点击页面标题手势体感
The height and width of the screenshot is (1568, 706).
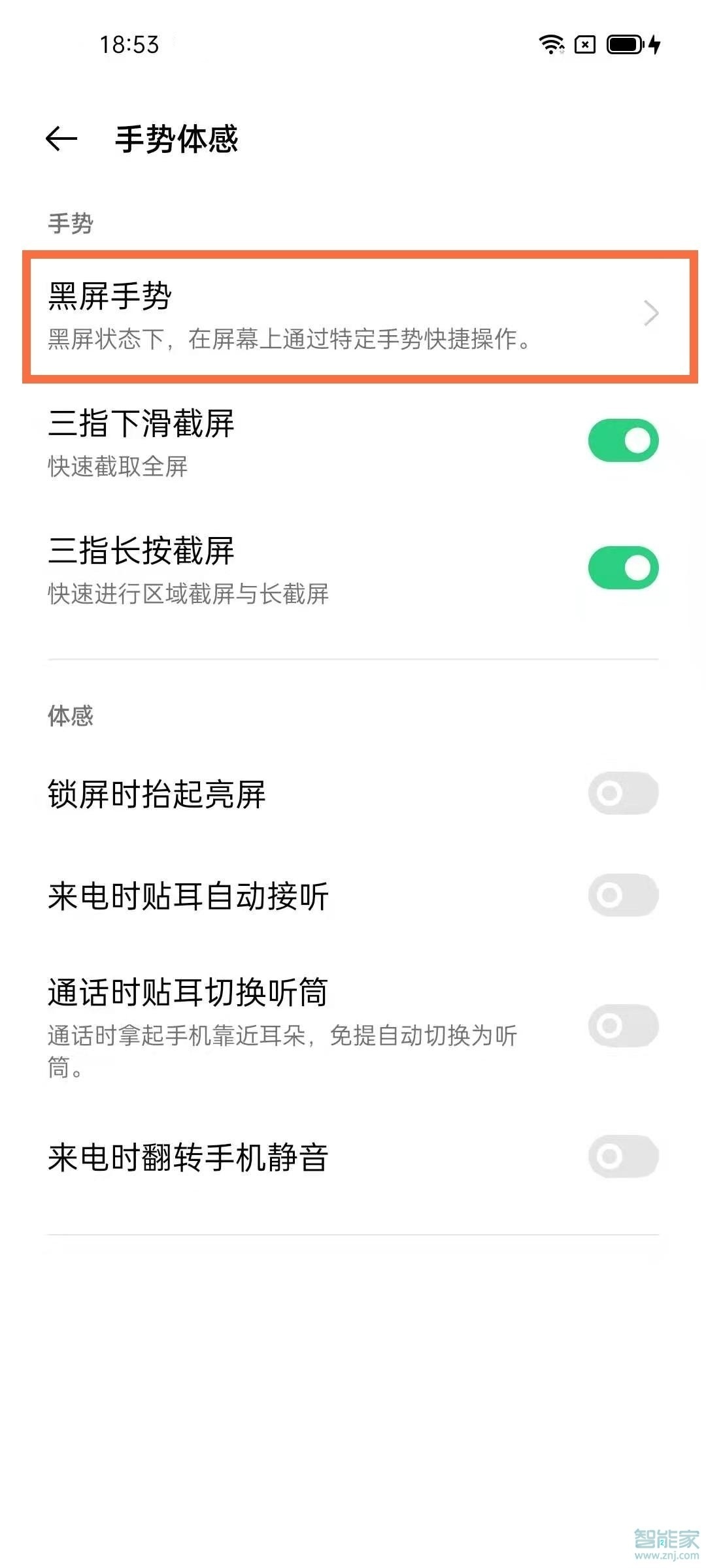(178, 138)
